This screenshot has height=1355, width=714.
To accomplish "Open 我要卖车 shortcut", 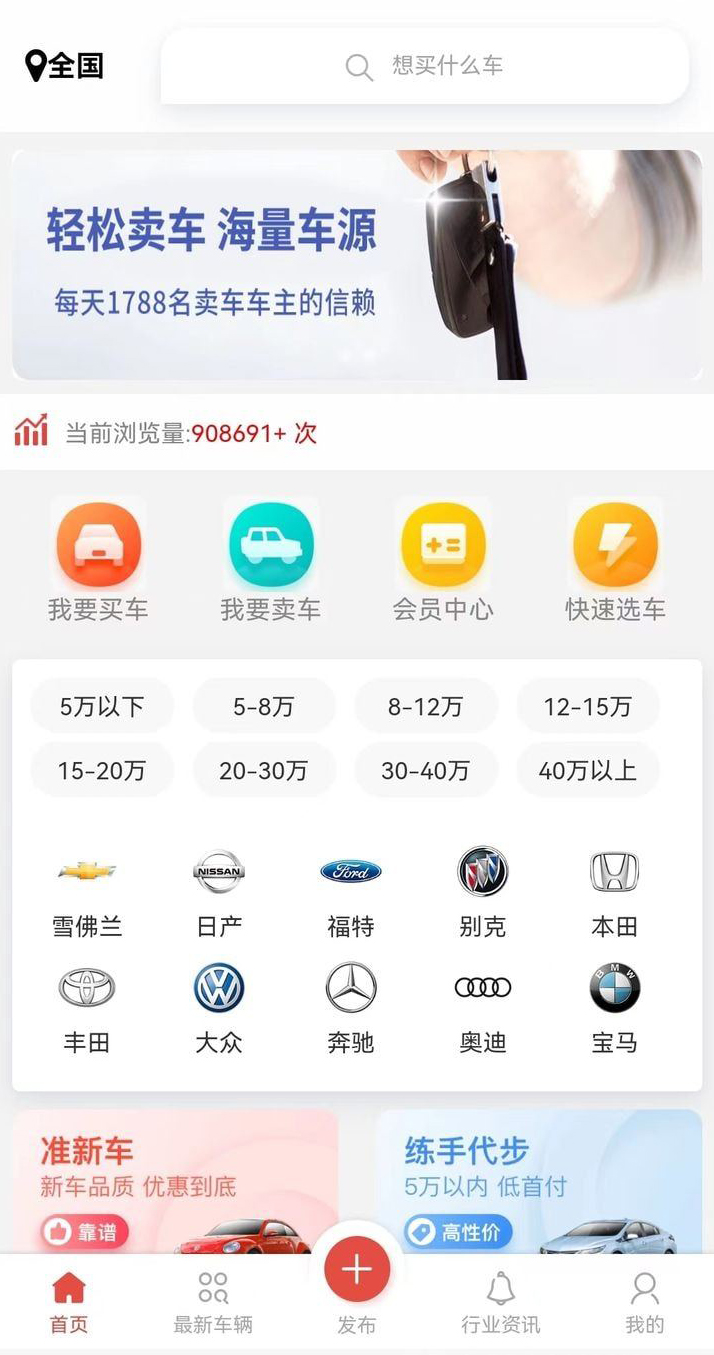I will [271, 563].
